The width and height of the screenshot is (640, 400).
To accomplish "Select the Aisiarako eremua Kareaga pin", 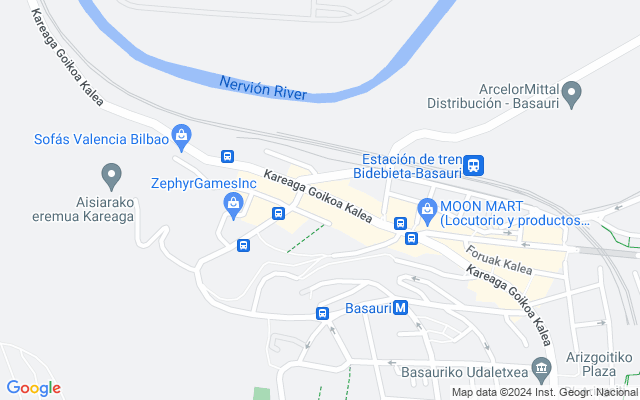I will (x=112, y=178).
